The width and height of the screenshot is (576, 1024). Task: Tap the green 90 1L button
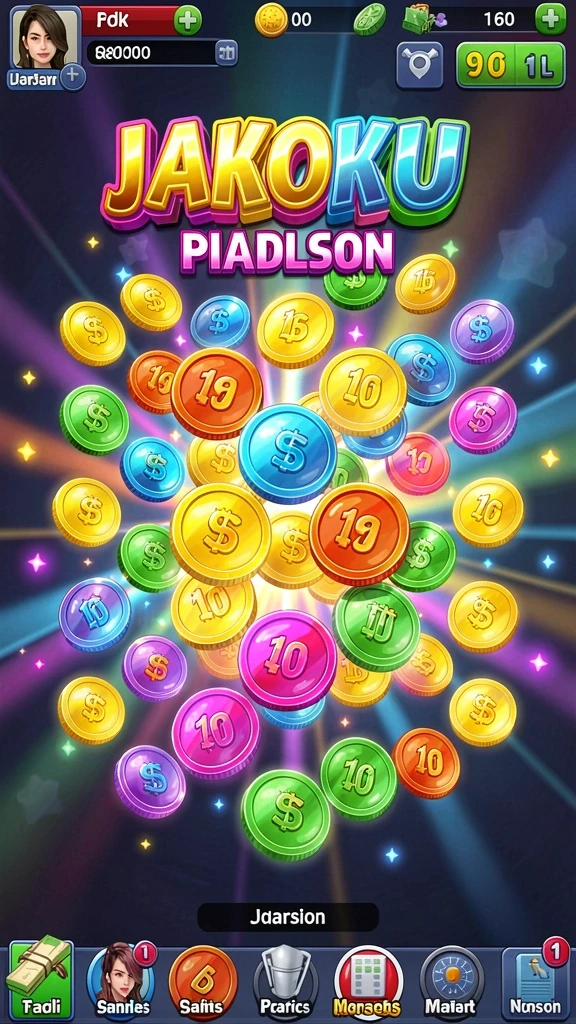point(510,65)
